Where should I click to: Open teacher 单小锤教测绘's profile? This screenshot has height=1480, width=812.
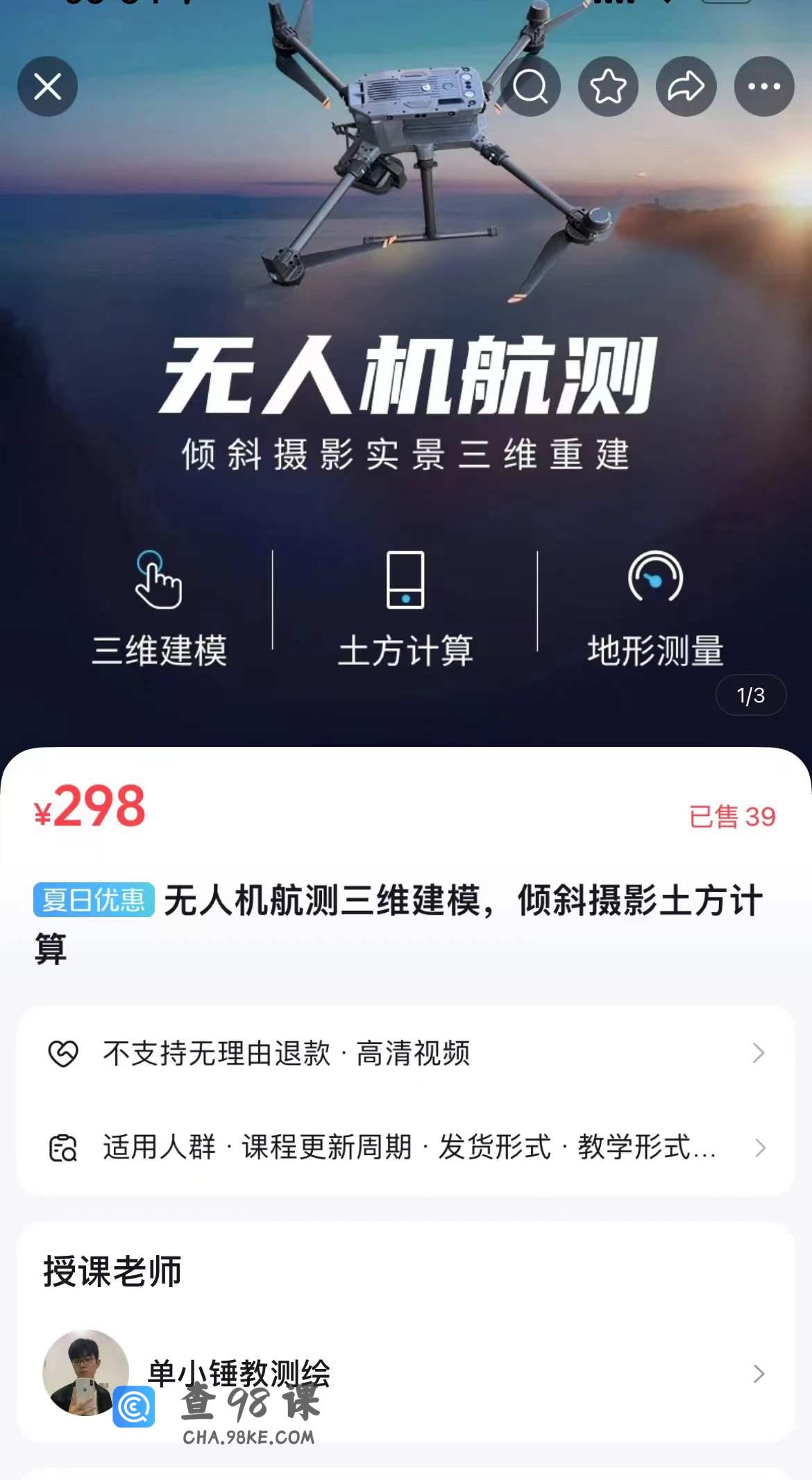(405, 1372)
